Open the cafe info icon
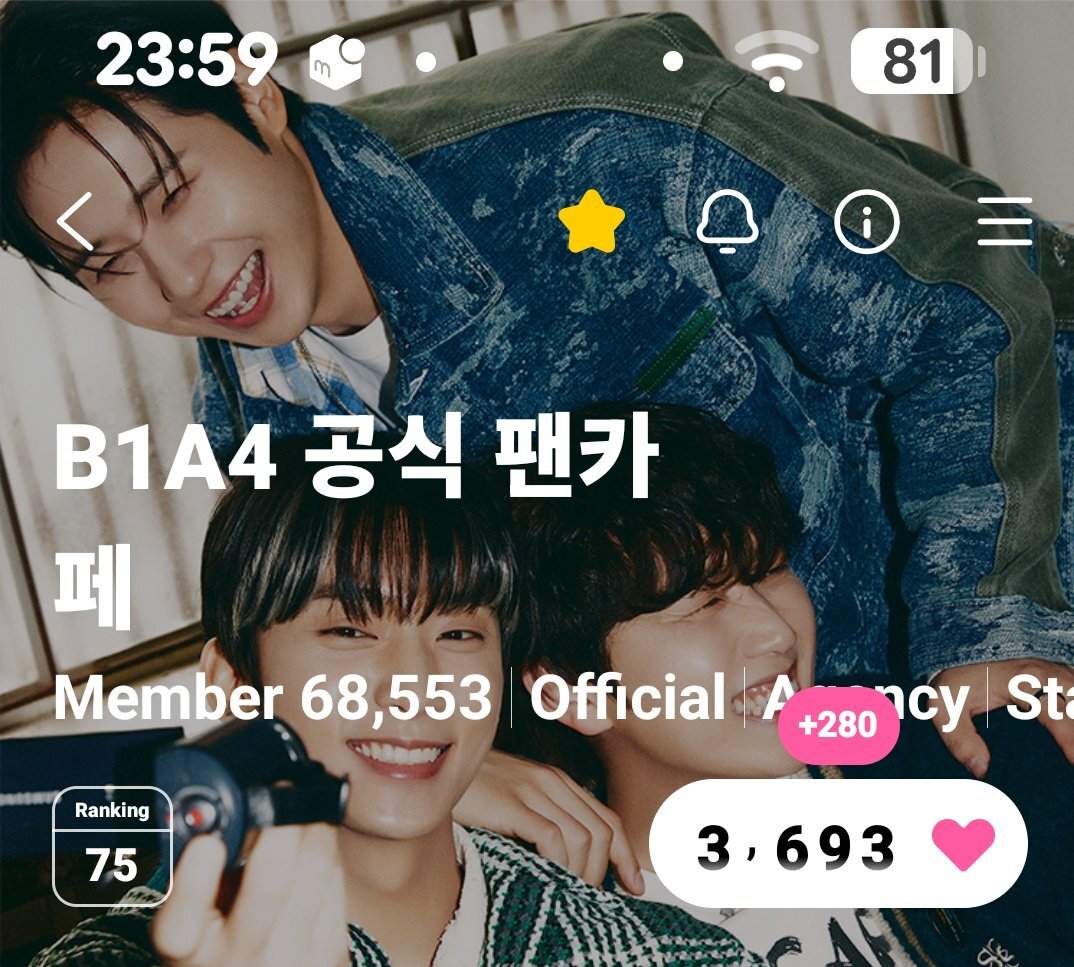This screenshot has width=1074, height=967. [x=866, y=222]
